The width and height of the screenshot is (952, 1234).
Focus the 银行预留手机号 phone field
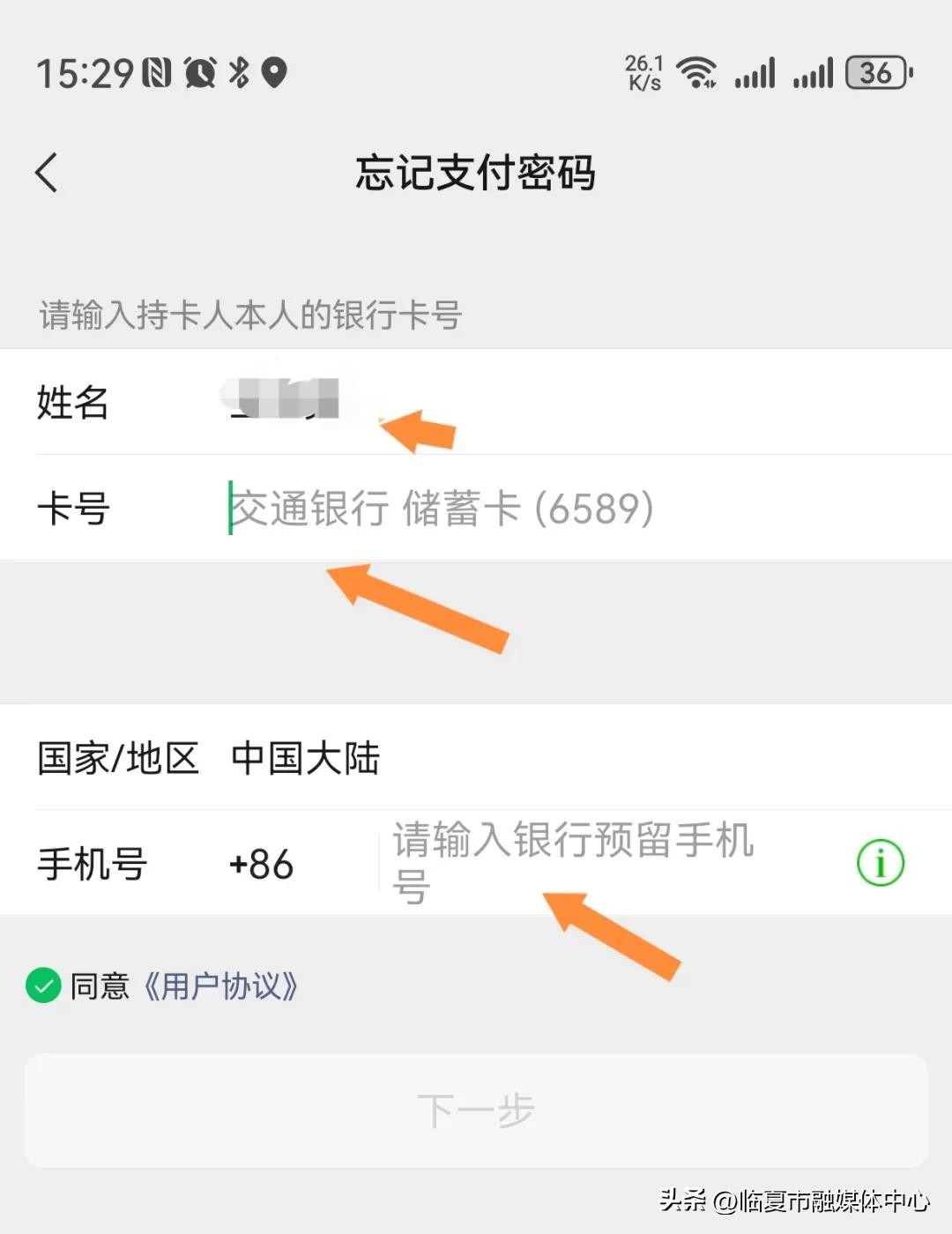[573, 862]
